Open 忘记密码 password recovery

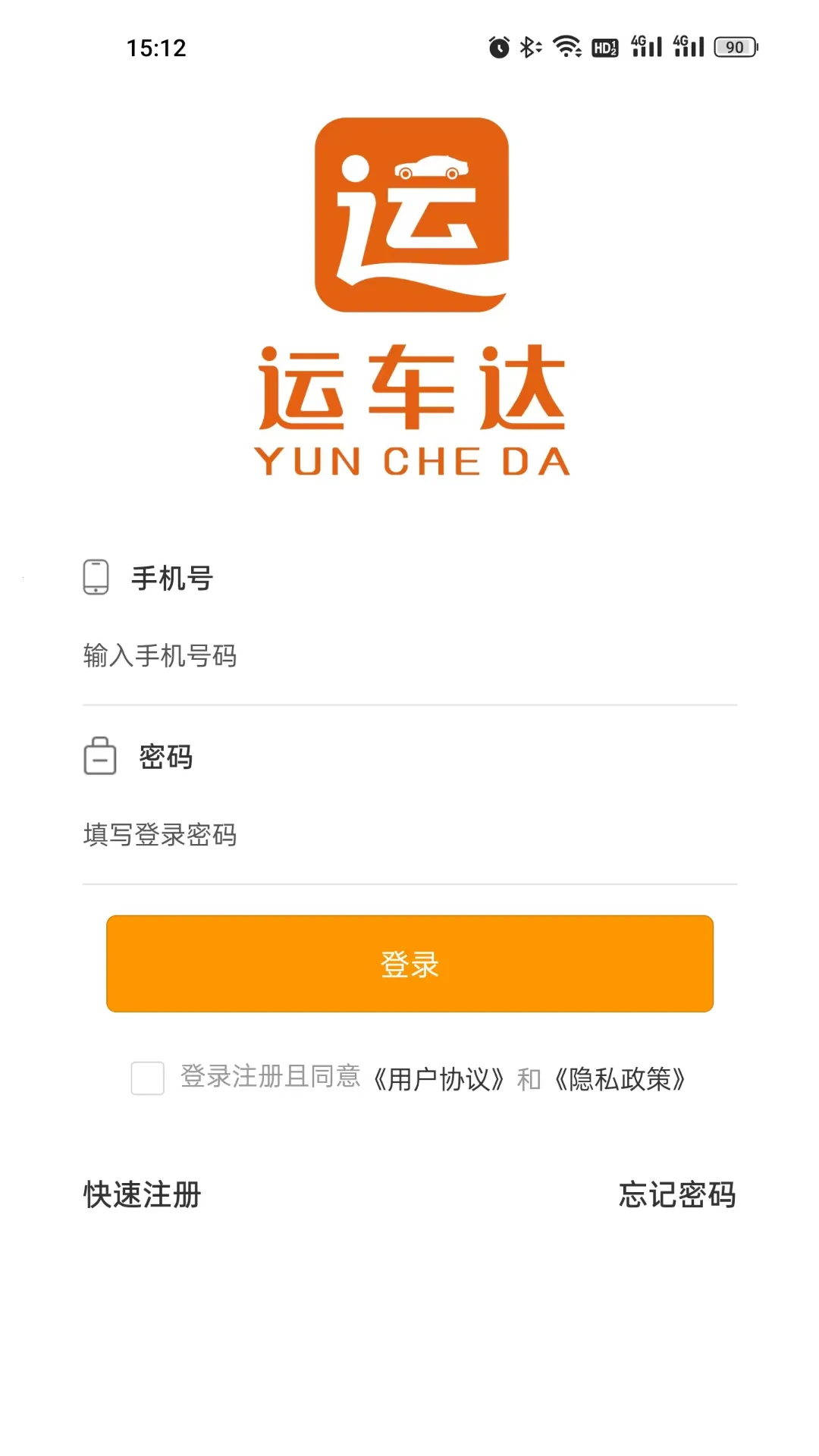click(677, 1194)
